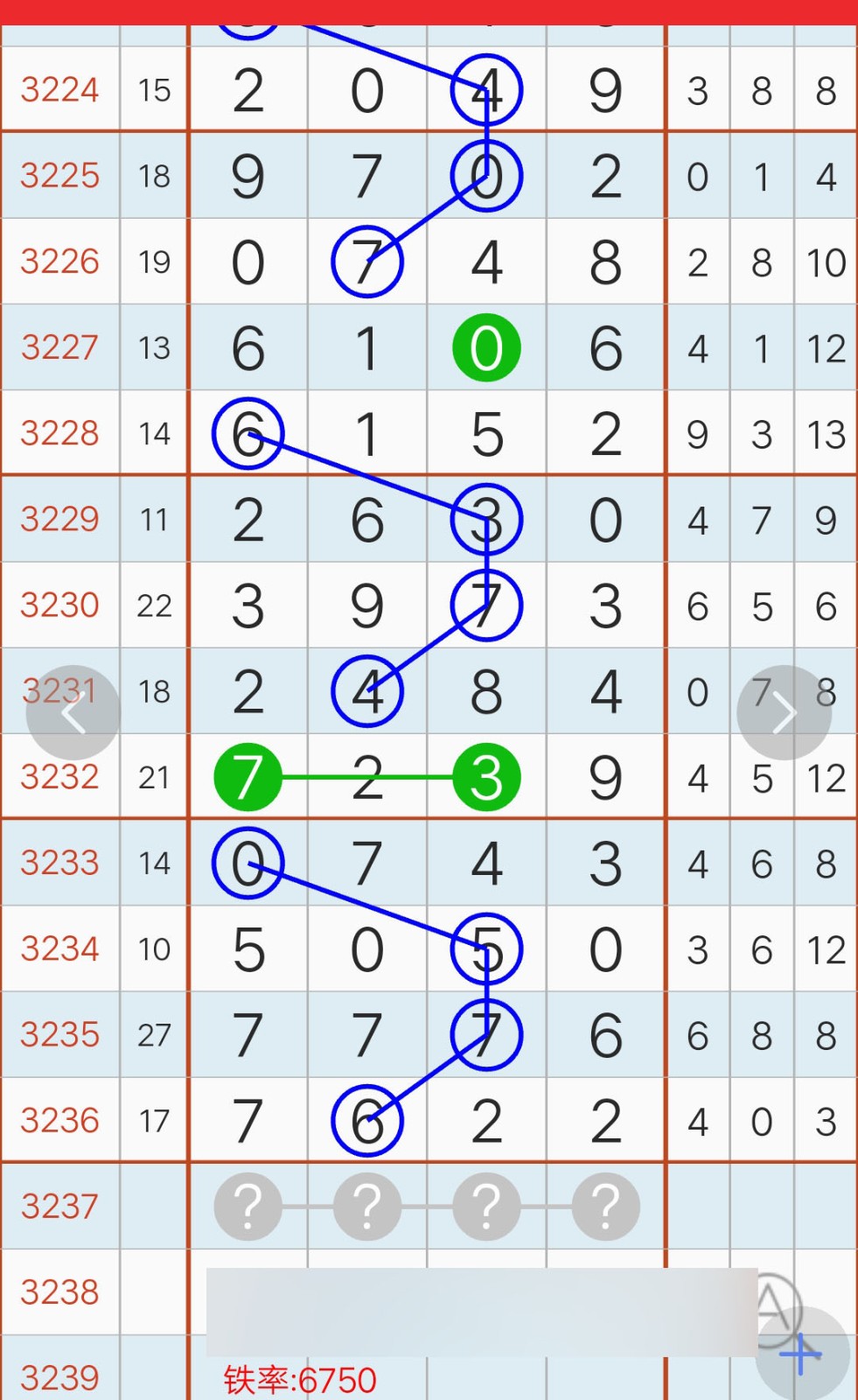Viewport: 858px width, 1400px height.
Task: Tap the blue plus floating button
Action: point(802,1354)
